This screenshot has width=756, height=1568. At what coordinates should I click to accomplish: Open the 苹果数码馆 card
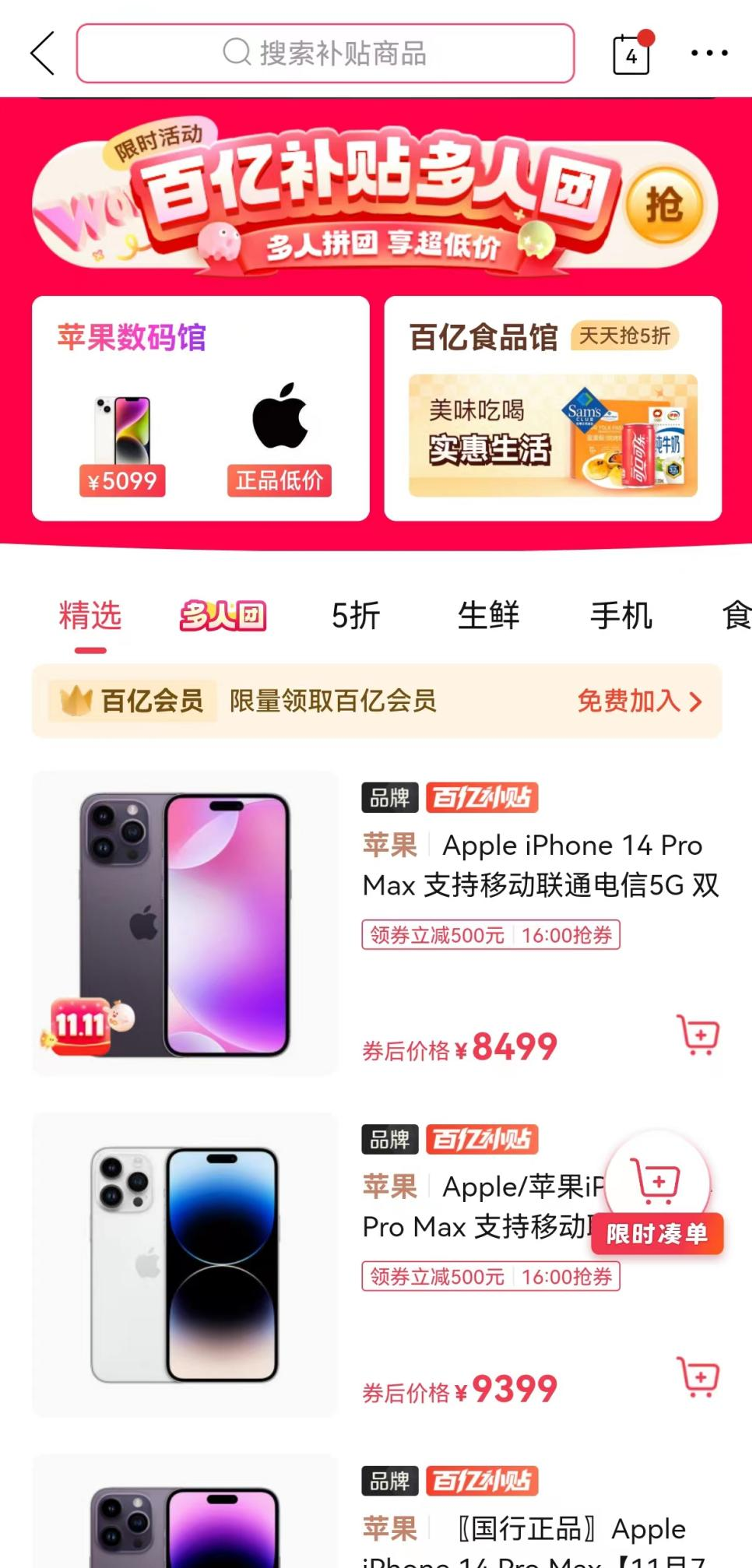click(200, 408)
